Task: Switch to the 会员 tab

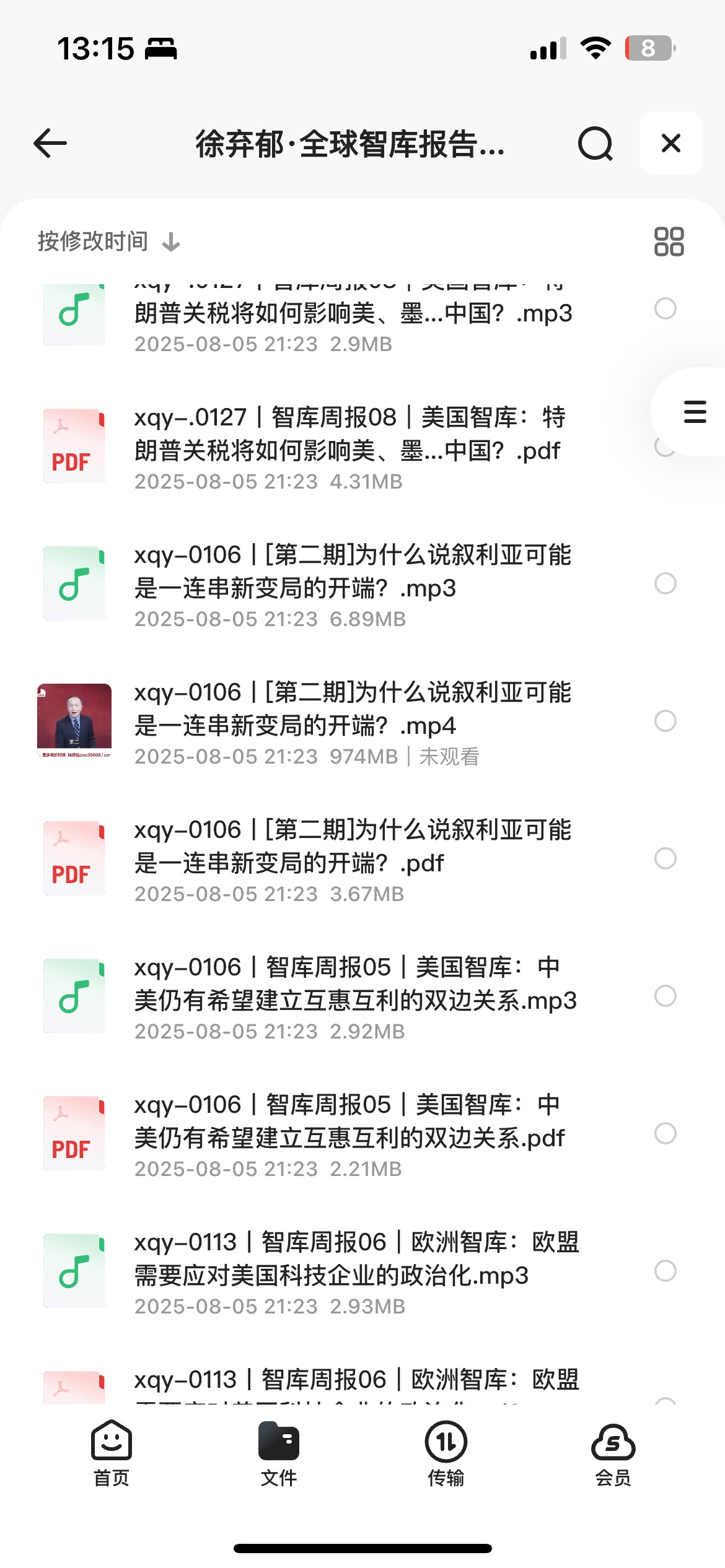Action: click(613, 1453)
